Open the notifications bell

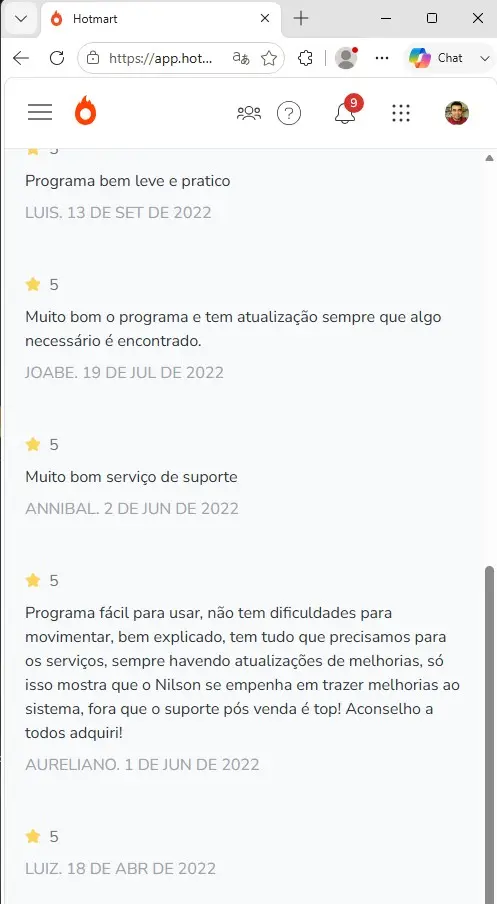point(346,111)
